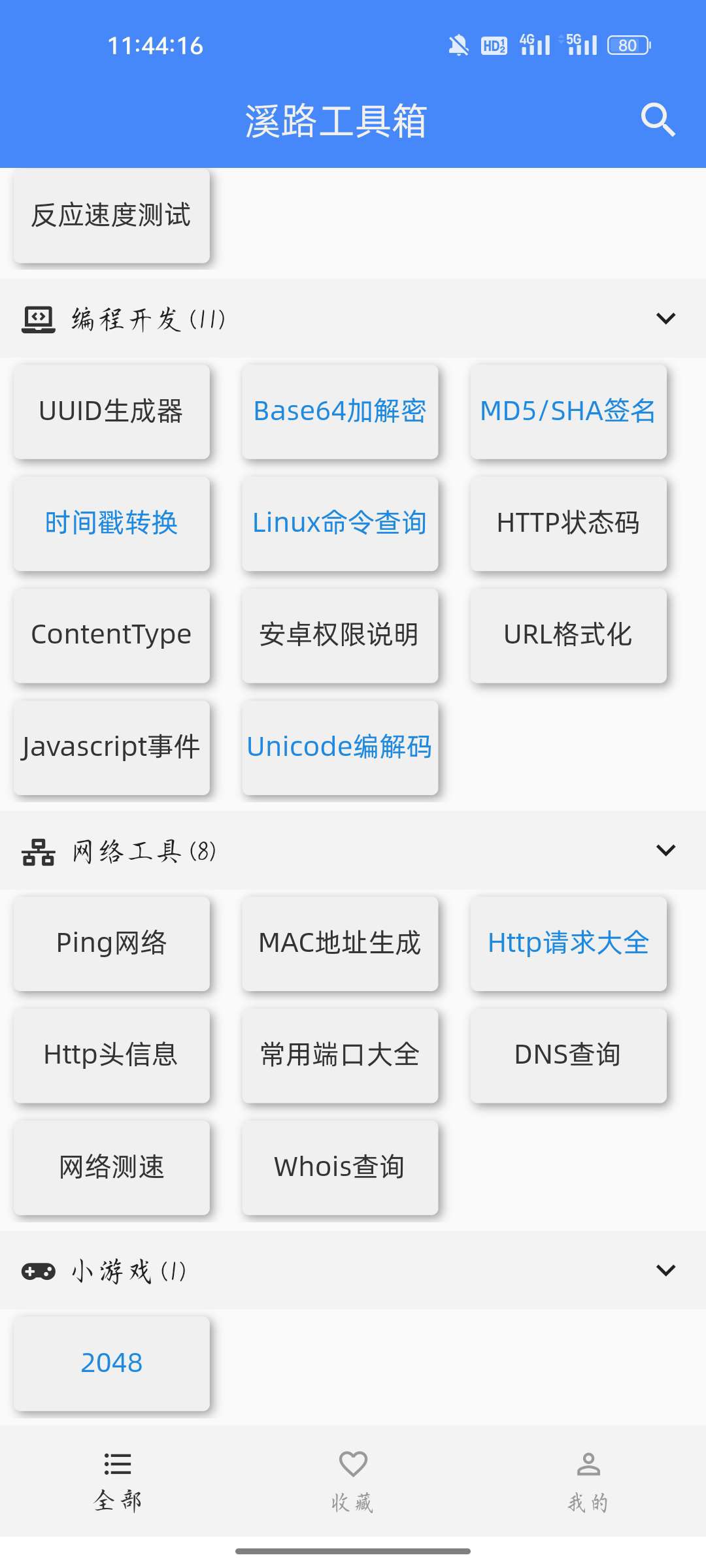The height and width of the screenshot is (1568, 706).
Task: Open MD5/SHA签名
Action: (x=568, y=412)
